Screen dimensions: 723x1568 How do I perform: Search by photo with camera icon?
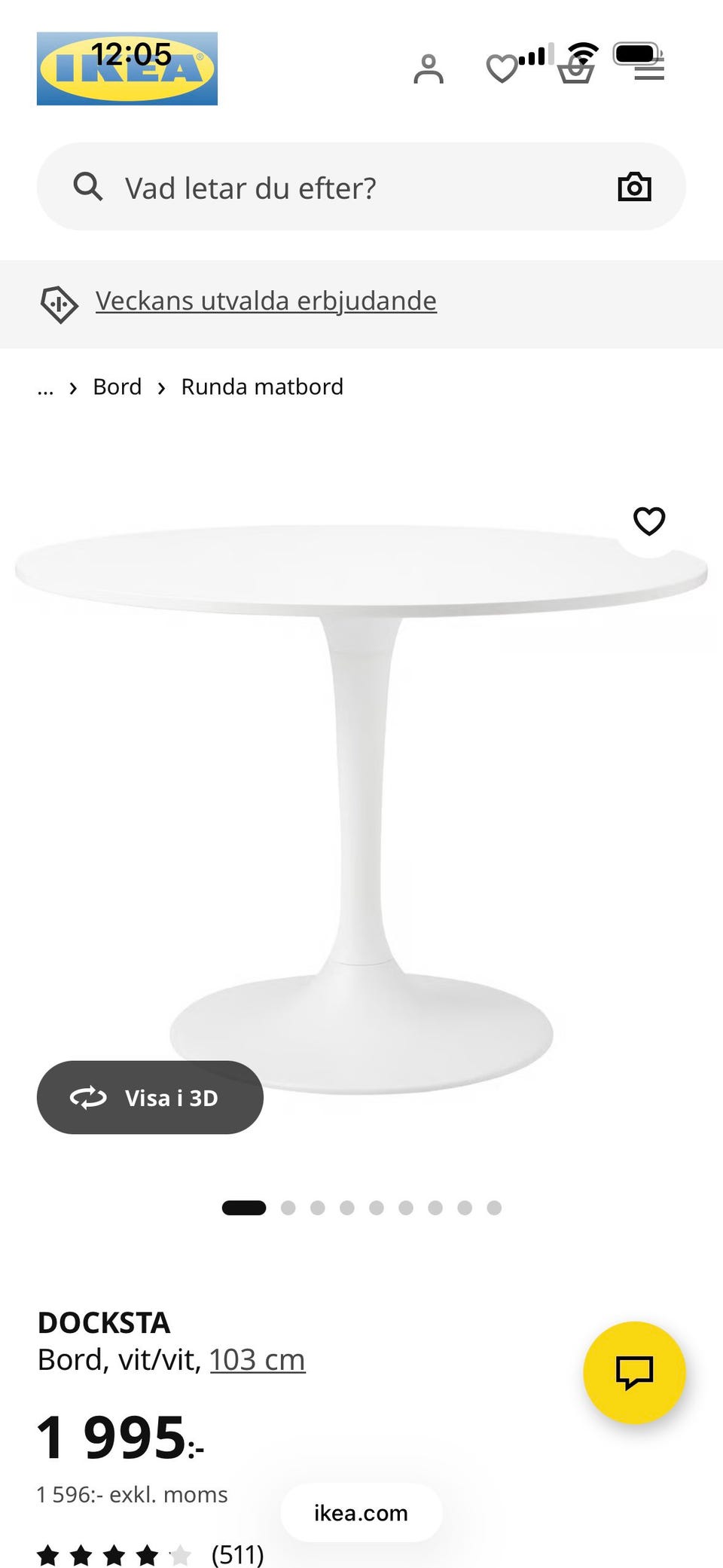click(634, 187)
